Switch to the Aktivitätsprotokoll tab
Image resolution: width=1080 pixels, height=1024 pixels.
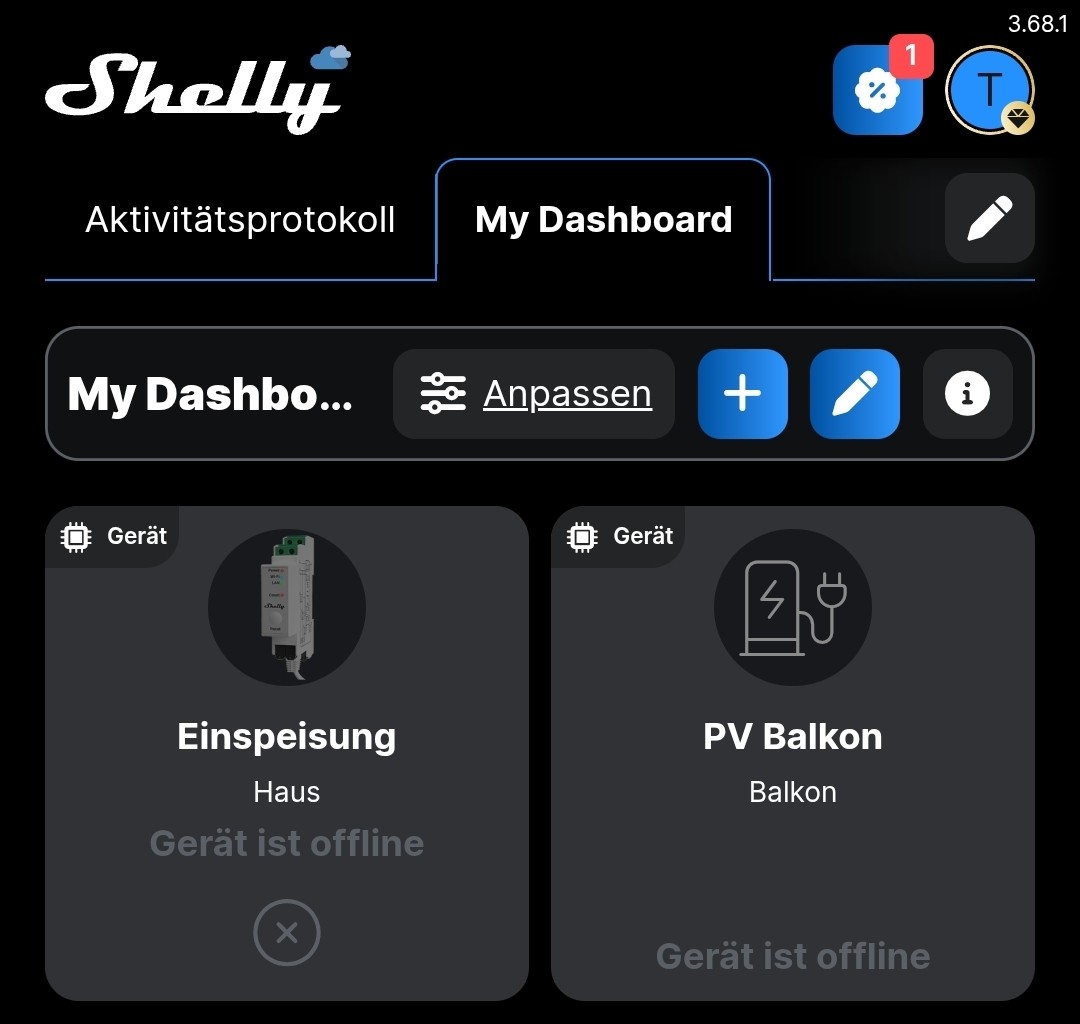click(240, 220)
